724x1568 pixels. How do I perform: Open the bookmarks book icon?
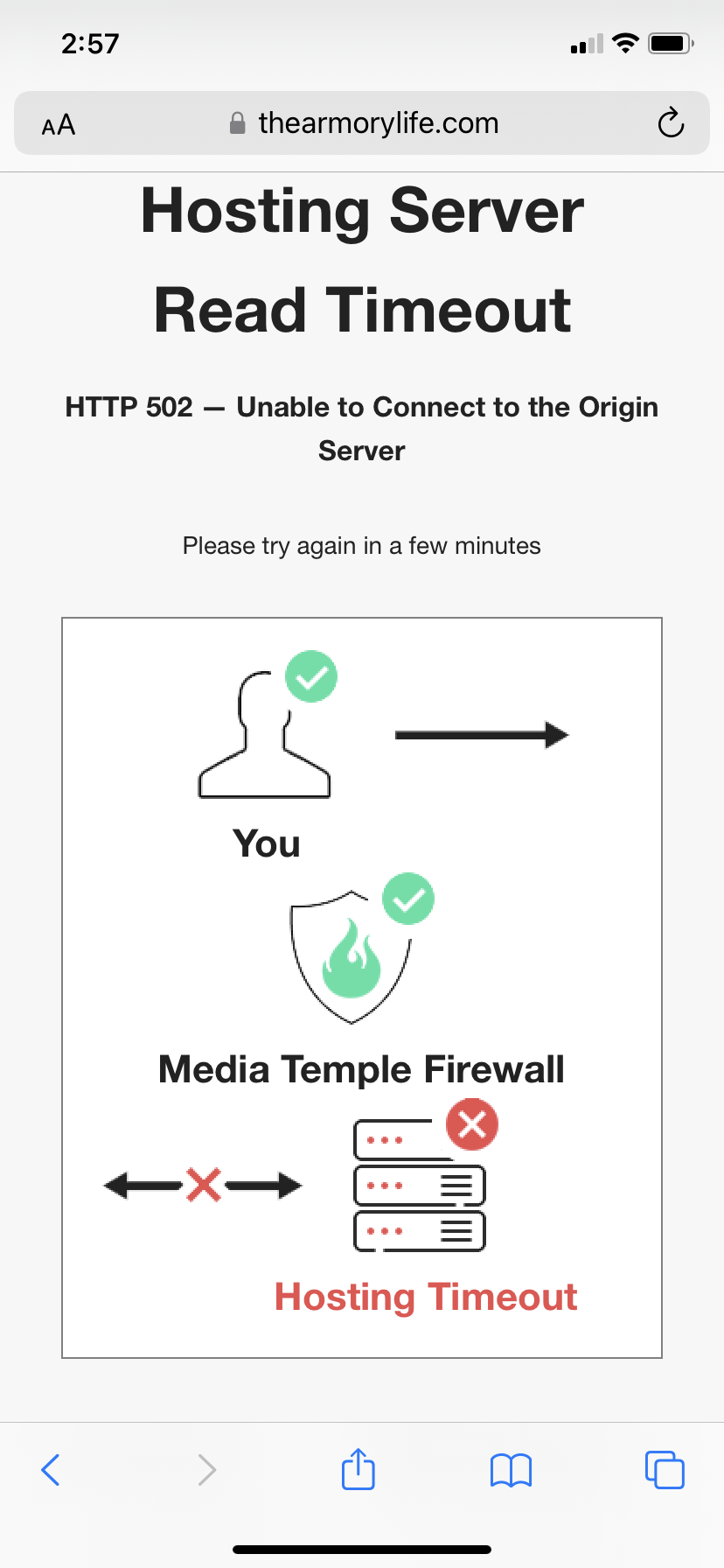(512, 1470)
